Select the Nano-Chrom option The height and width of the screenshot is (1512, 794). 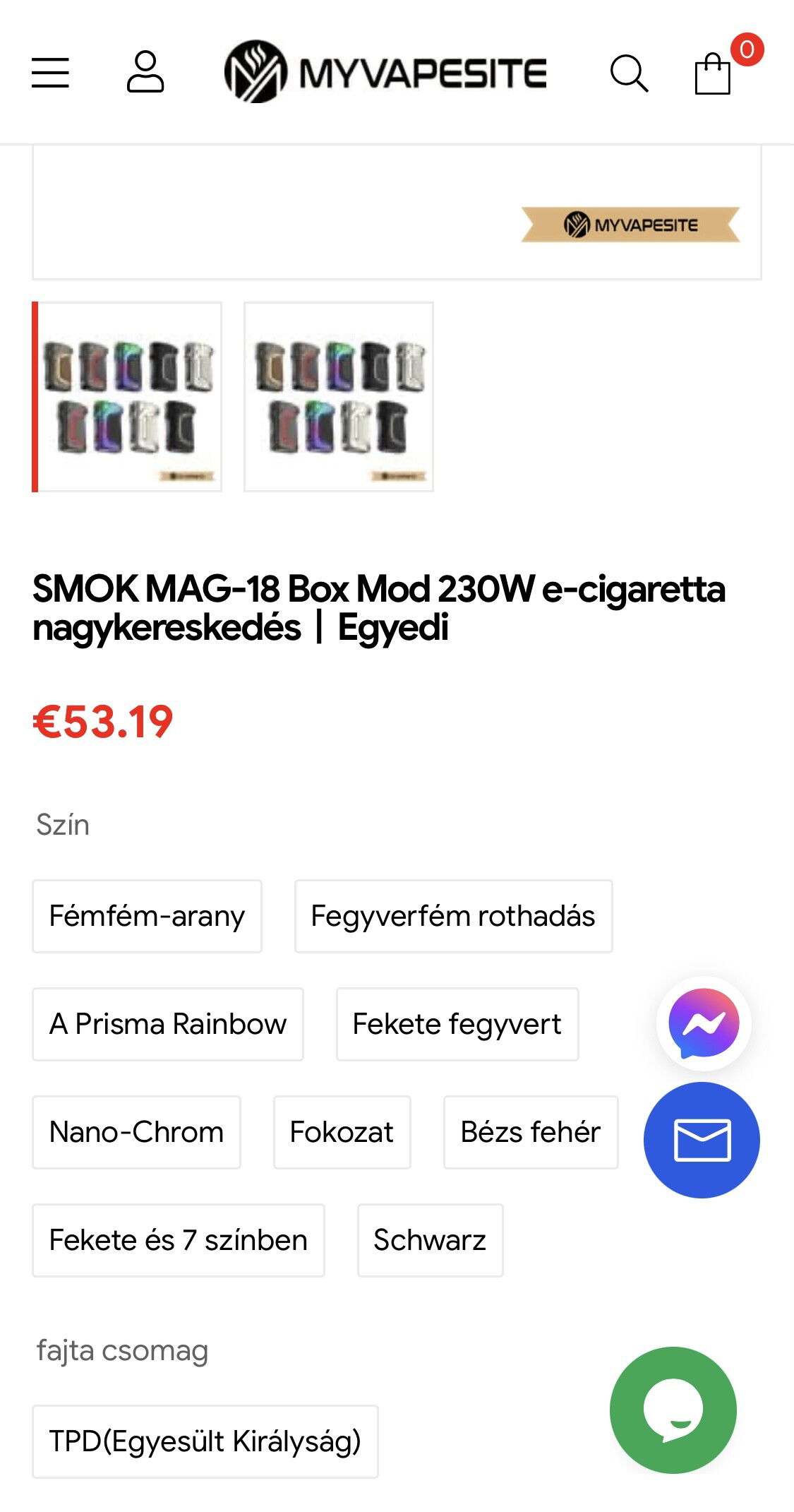136,1132
